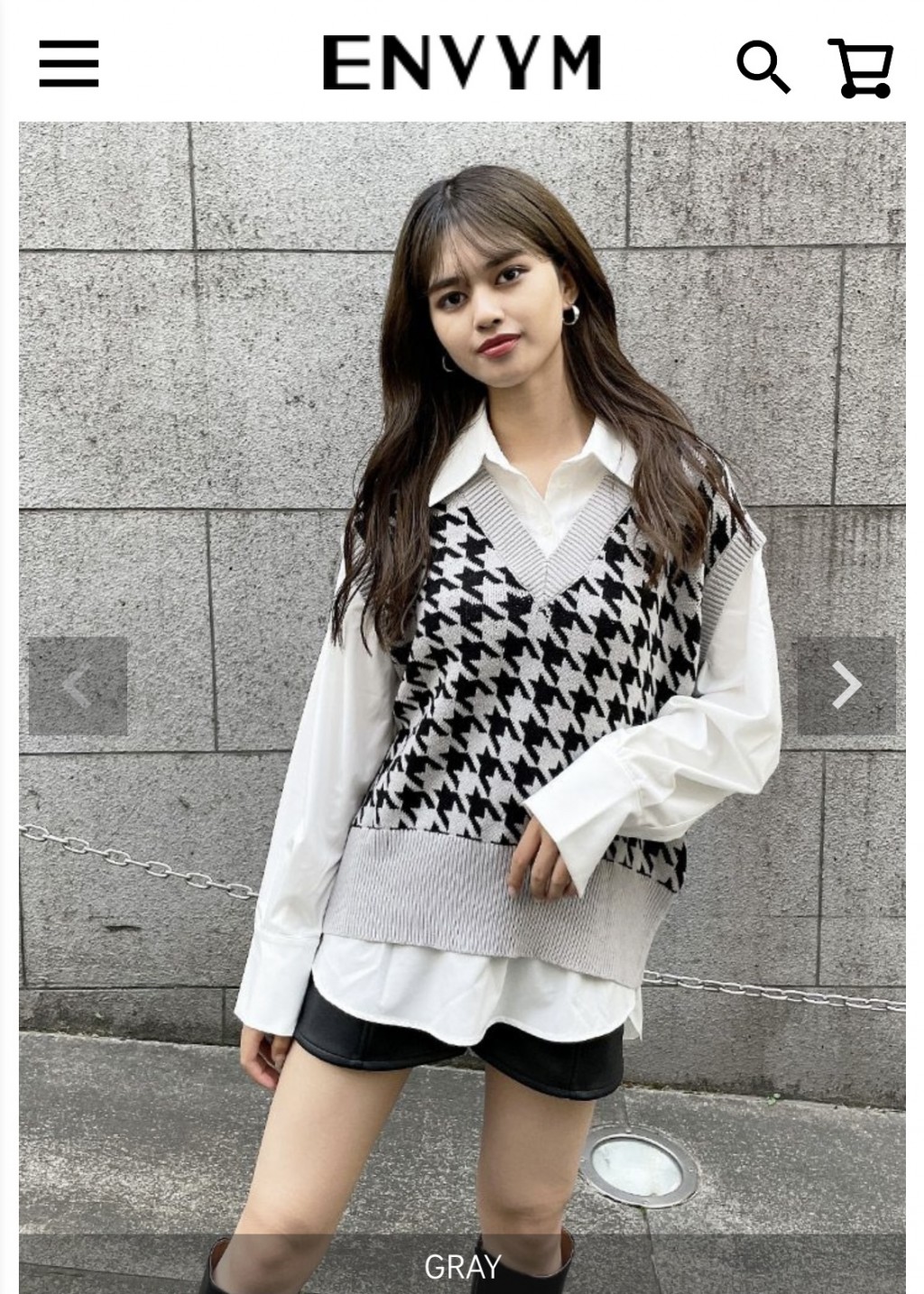Open the search icon
Screen dimensions: 924x1294
763,66
